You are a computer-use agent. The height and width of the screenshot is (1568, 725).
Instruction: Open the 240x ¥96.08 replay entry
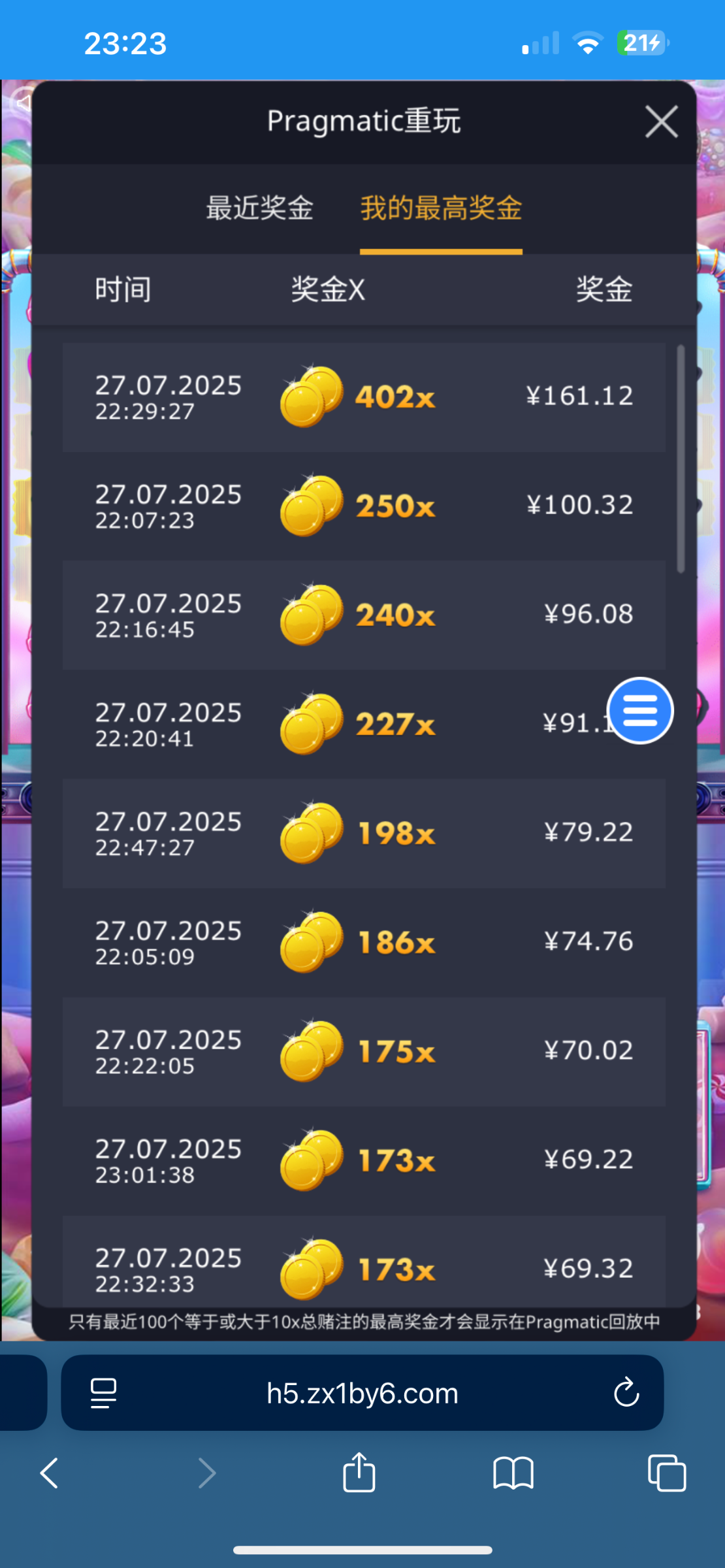(x=364, y=615)
